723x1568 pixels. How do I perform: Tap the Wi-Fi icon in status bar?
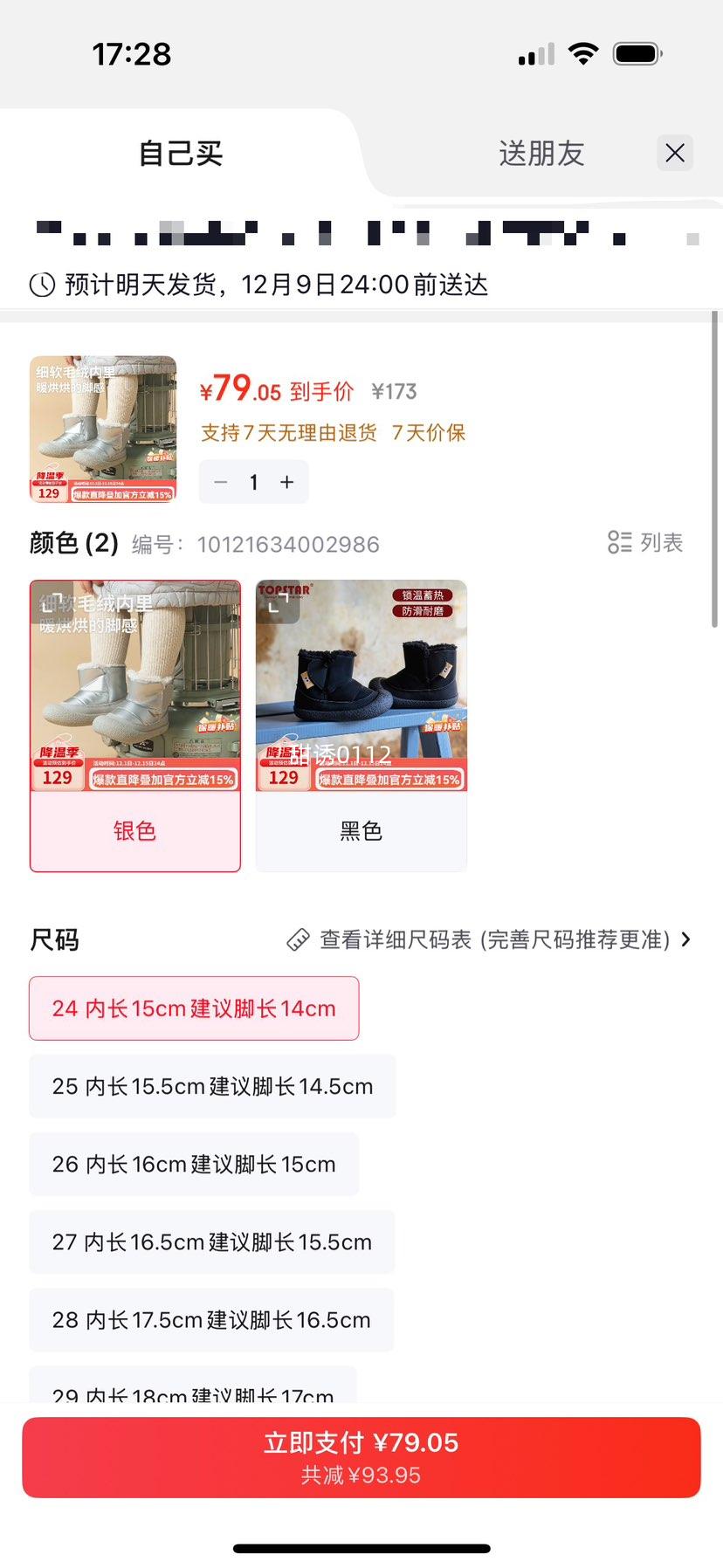582,53
